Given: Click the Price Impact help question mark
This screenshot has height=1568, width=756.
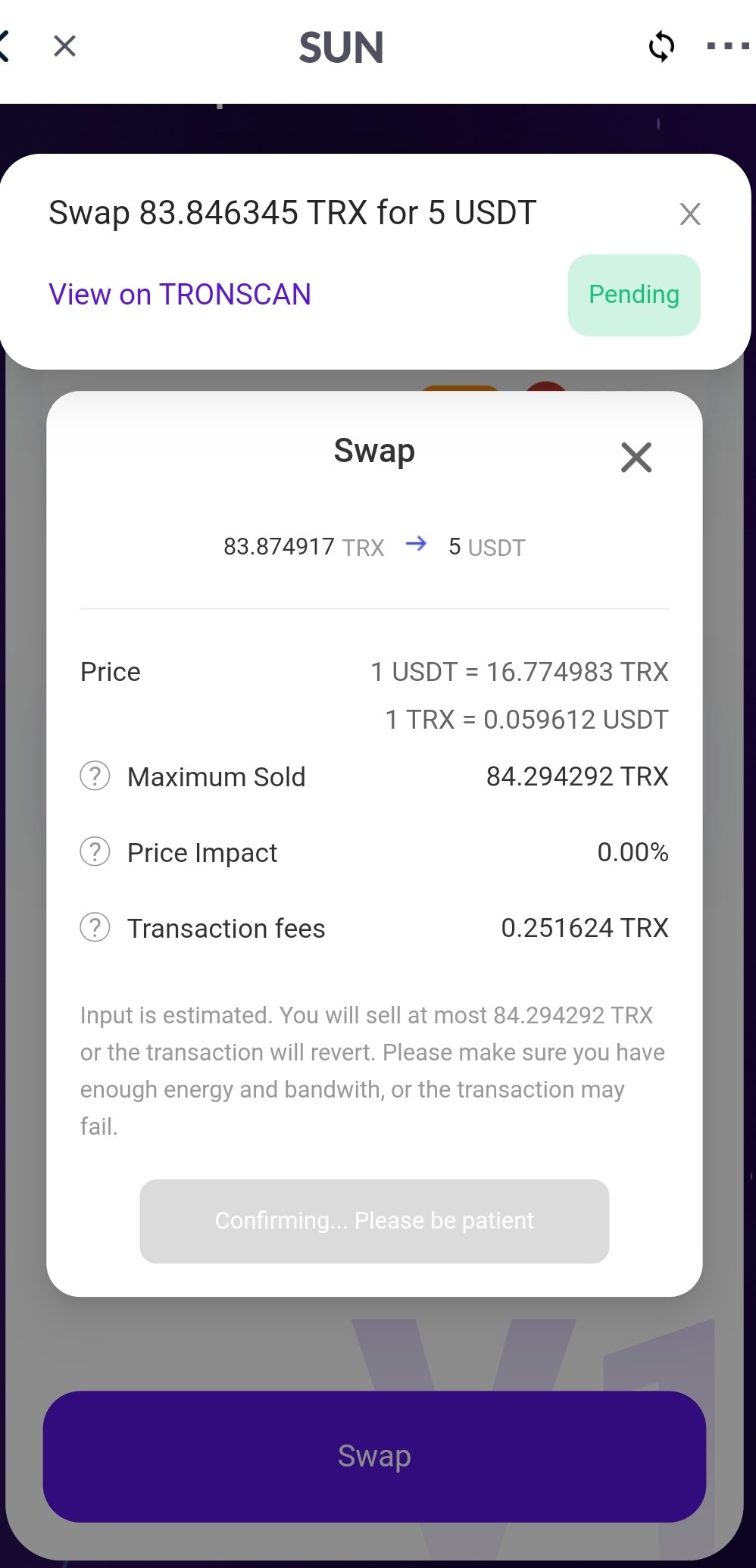Looking at the screenshot, I should (94, 851).
